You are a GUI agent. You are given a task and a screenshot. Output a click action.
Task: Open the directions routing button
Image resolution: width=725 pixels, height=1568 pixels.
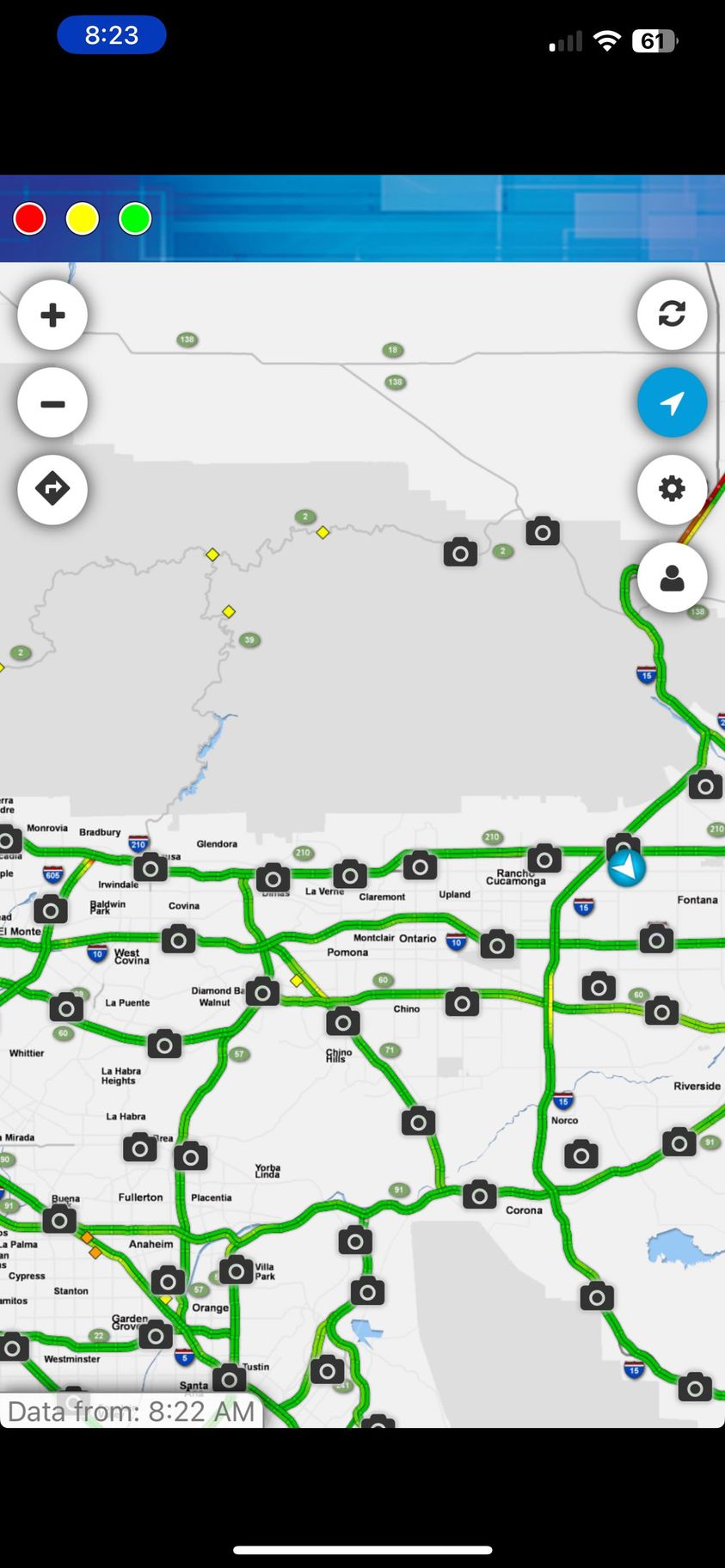pyautogui.click(x=52, y=489)
